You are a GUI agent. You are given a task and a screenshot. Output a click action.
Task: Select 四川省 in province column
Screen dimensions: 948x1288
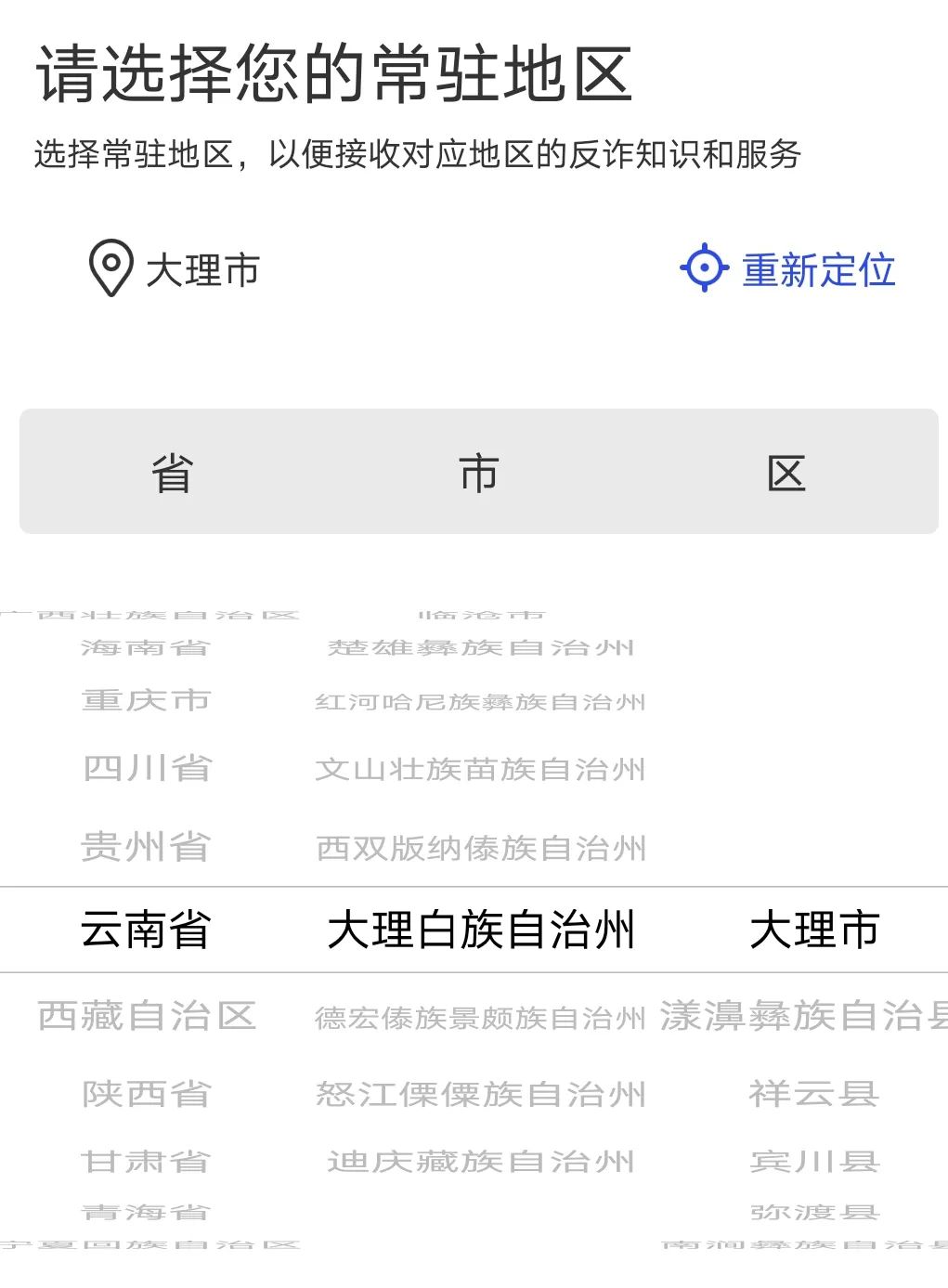click(x=147, y=769)
